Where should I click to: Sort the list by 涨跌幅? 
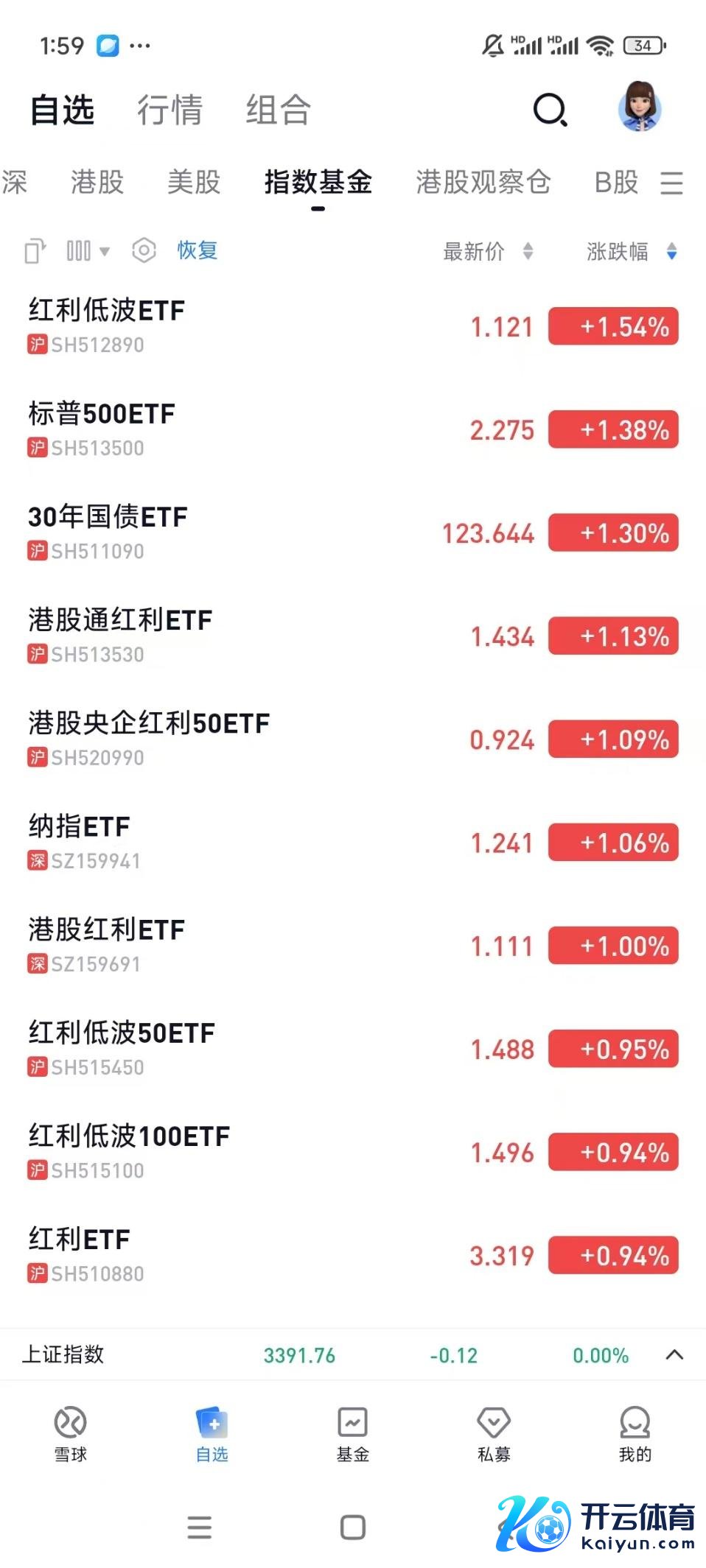tap(630, 252)
